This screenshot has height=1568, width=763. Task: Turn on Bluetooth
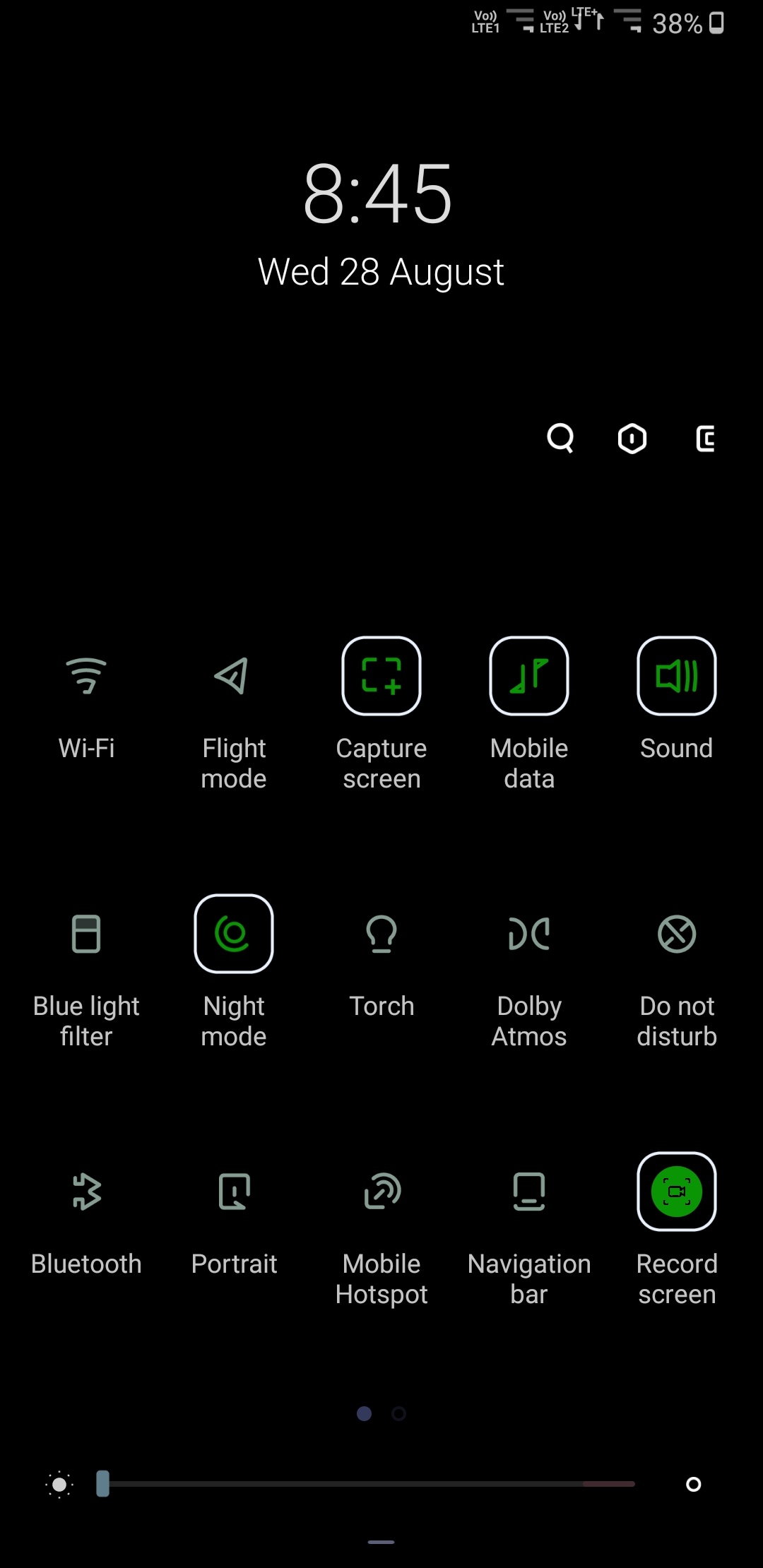(86, 1192)
